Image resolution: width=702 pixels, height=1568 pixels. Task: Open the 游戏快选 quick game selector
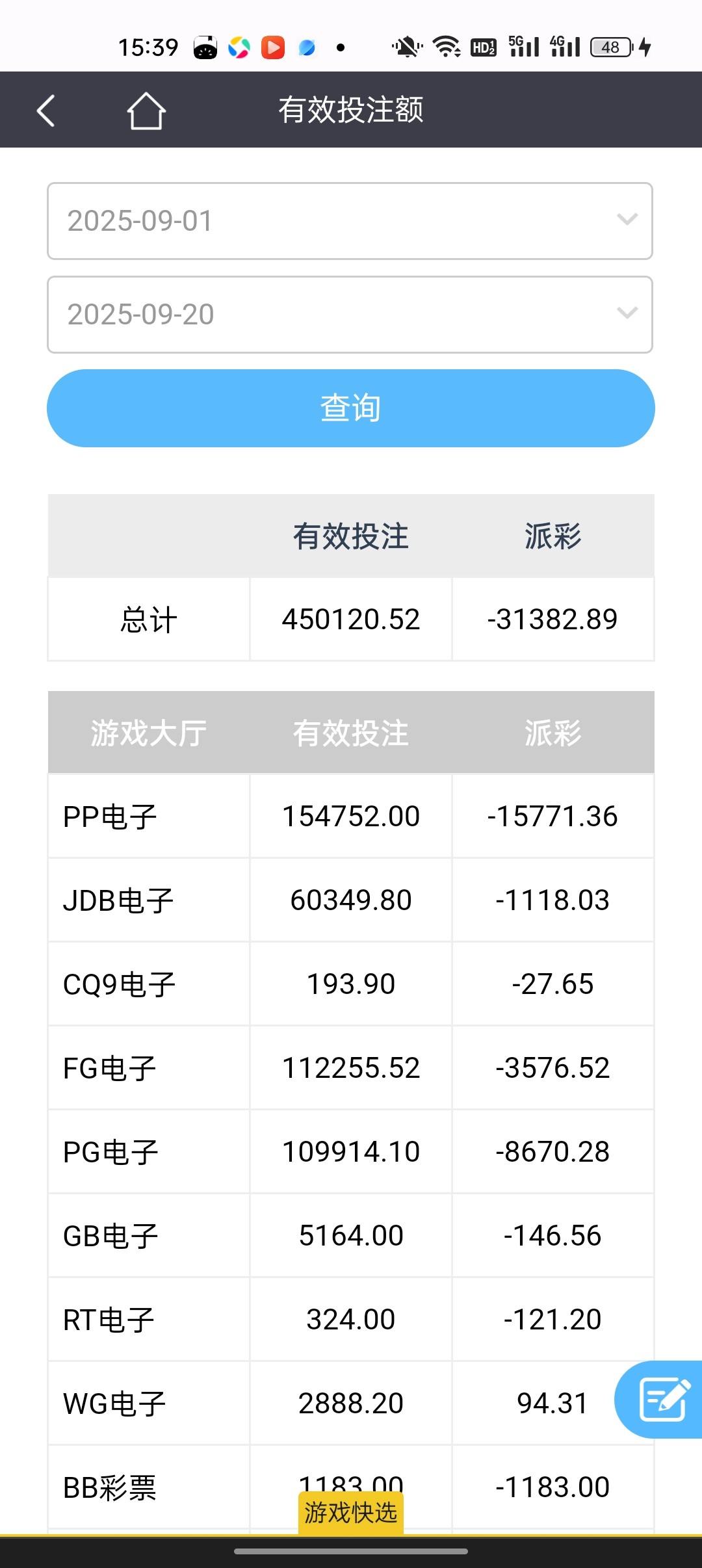point(351,1513)
